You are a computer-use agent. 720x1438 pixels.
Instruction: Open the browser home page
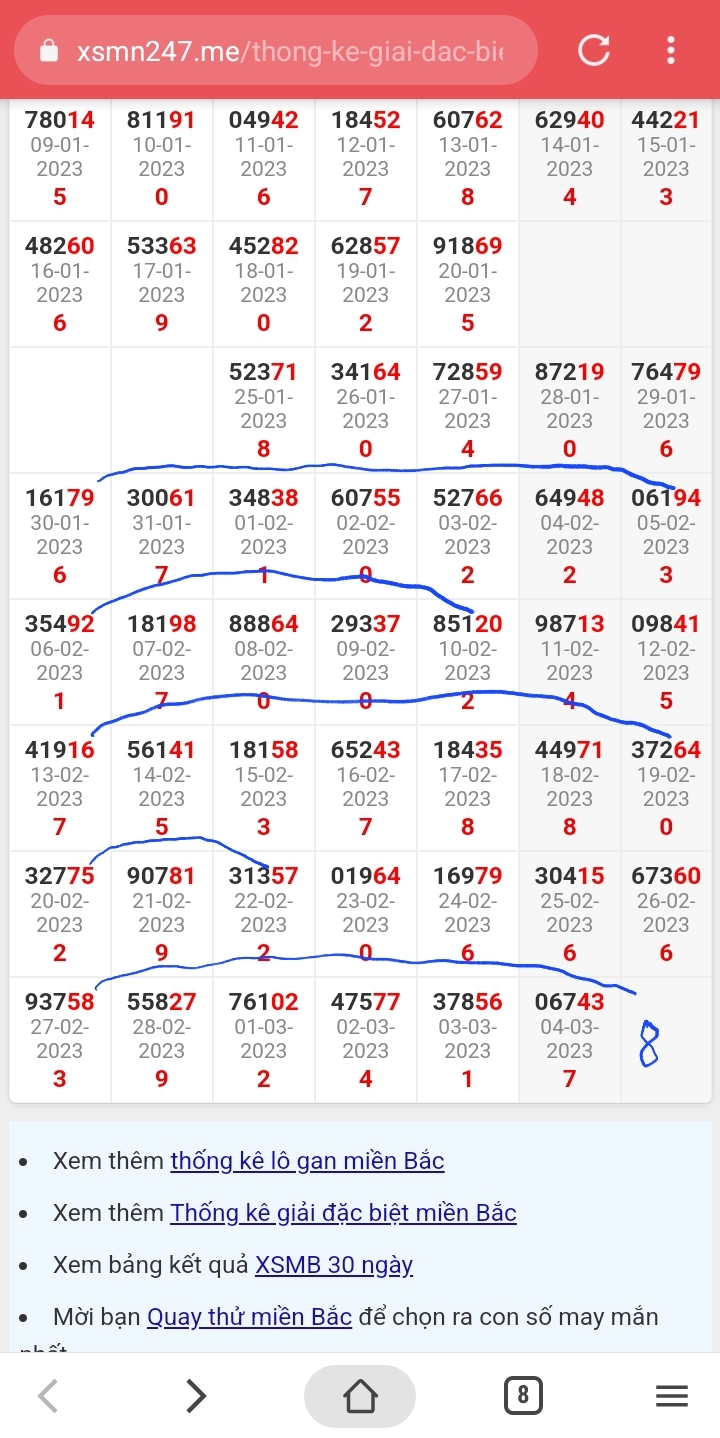[360, 1395]
